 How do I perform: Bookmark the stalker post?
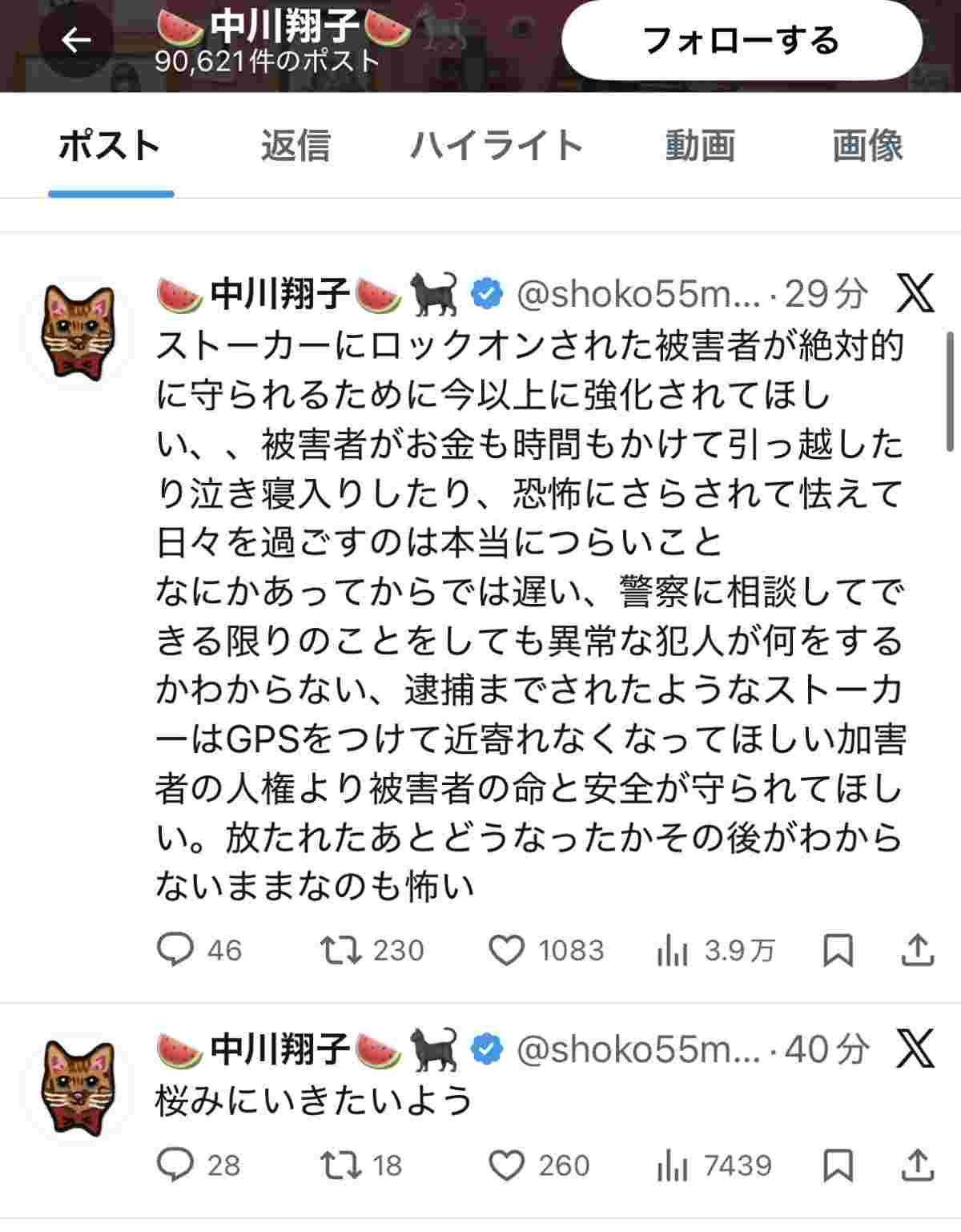coord(838,950)
